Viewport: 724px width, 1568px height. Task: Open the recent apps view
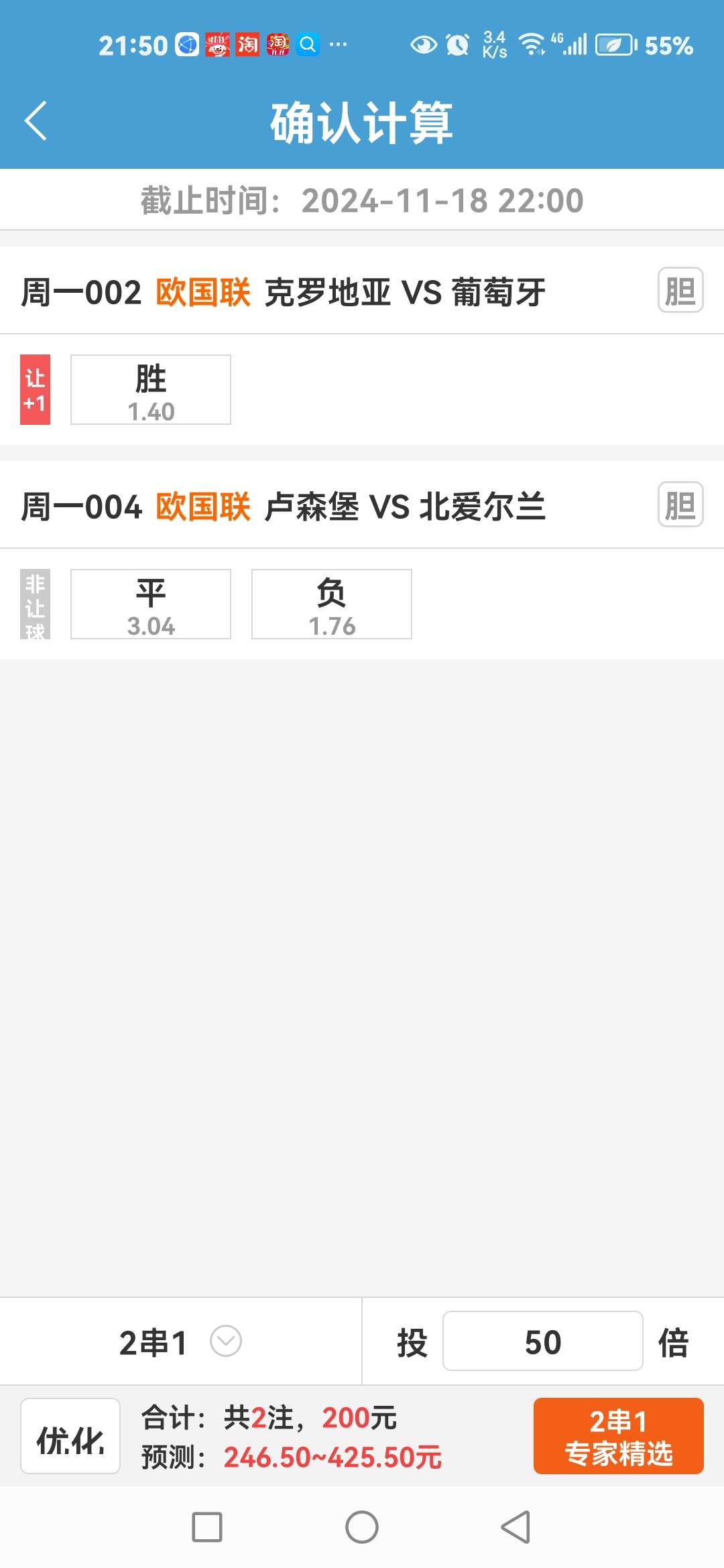pyautogui.click(x=207, y=1528)
